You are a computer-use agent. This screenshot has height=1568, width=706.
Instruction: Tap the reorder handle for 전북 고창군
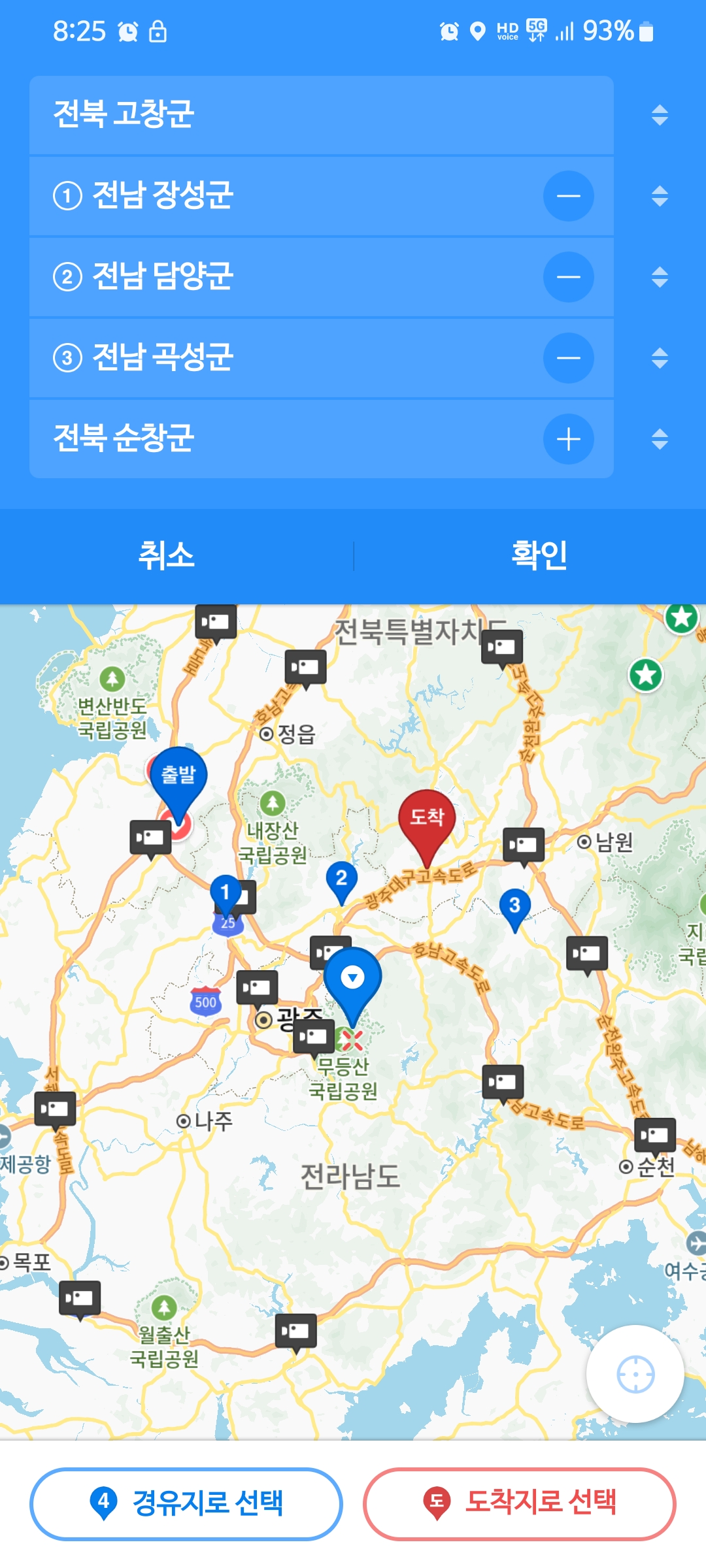click(x=660, y=115)
